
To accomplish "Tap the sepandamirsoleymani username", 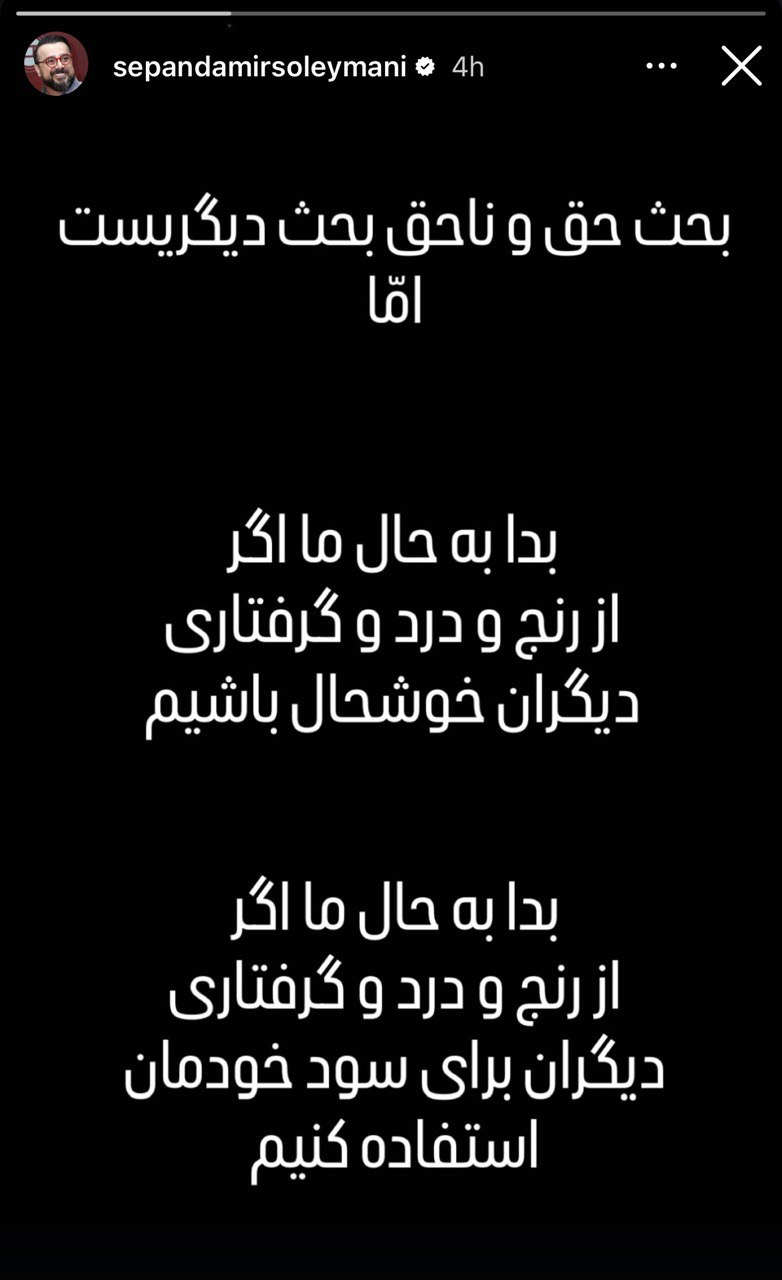I will click(259, 67).
